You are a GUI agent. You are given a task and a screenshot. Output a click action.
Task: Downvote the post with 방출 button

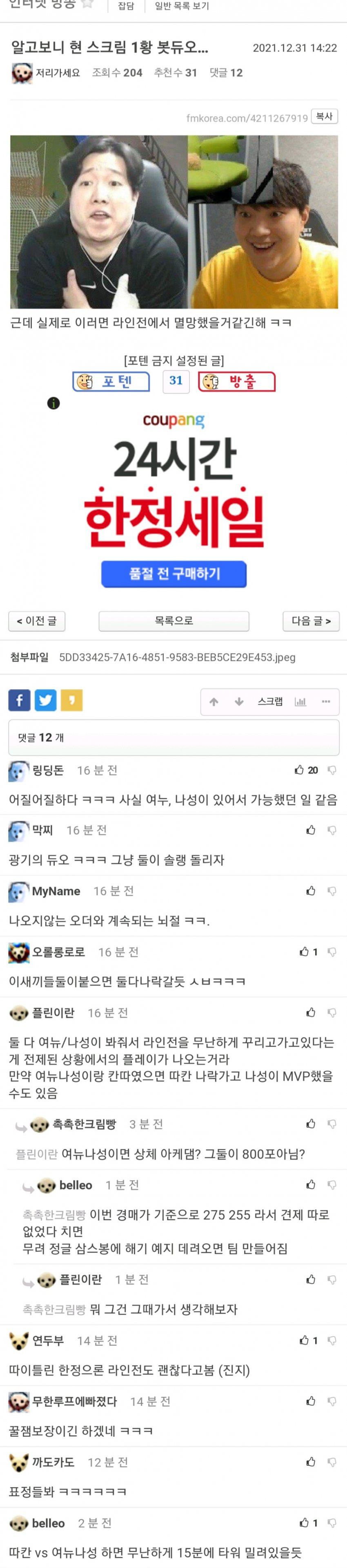(237, 382)
